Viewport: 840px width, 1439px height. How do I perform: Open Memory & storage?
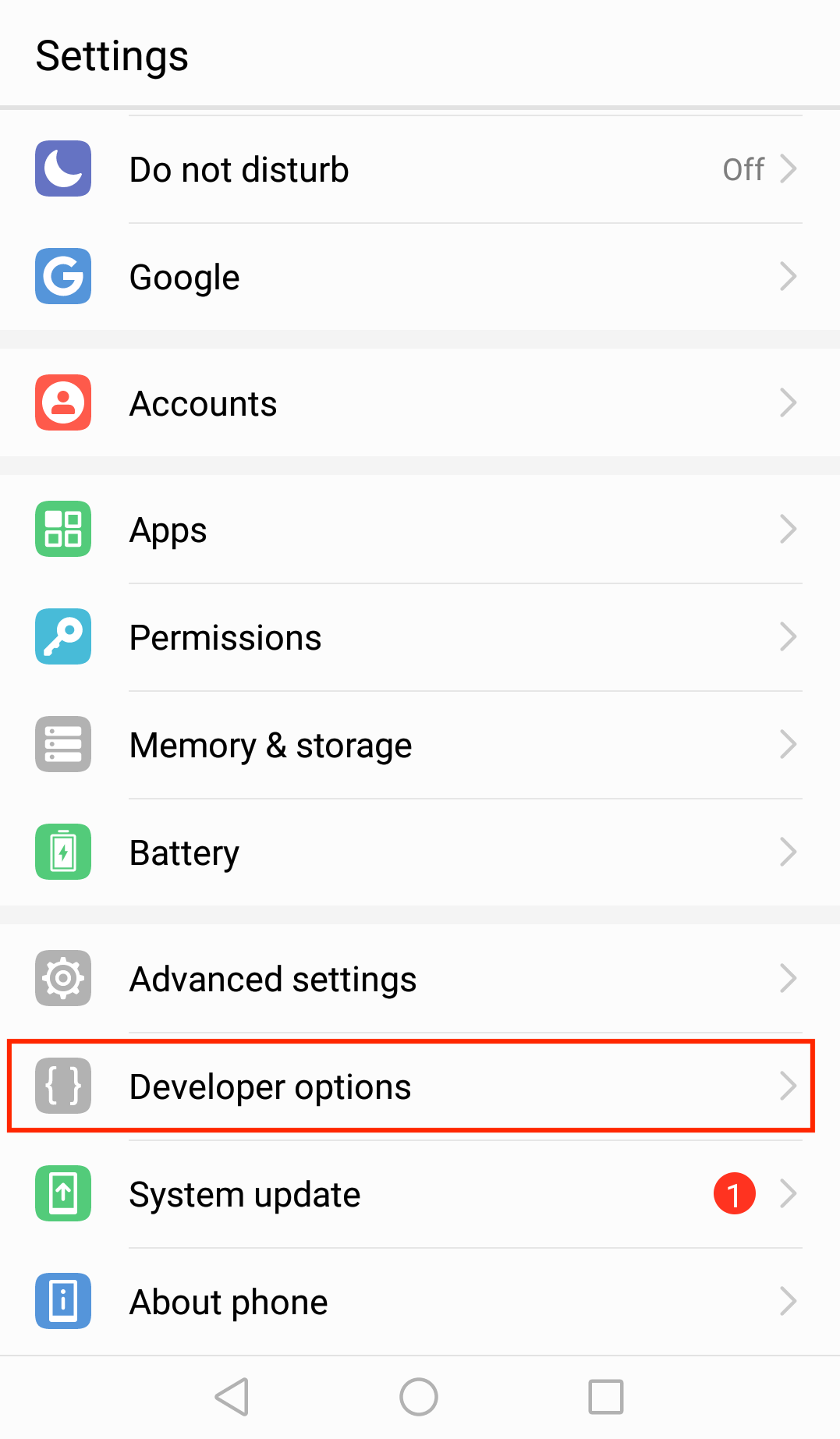420,745
